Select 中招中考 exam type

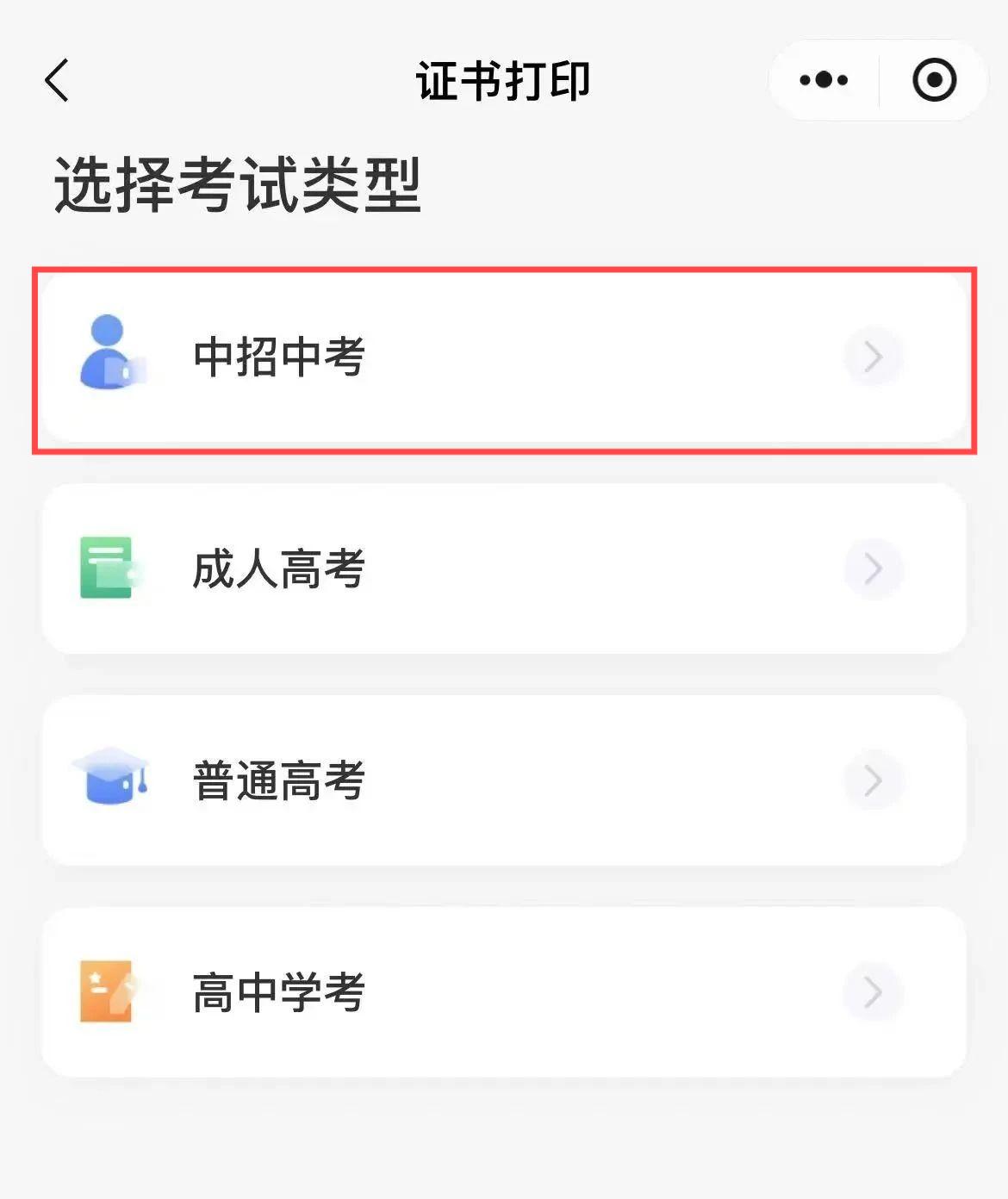point(503,357)
